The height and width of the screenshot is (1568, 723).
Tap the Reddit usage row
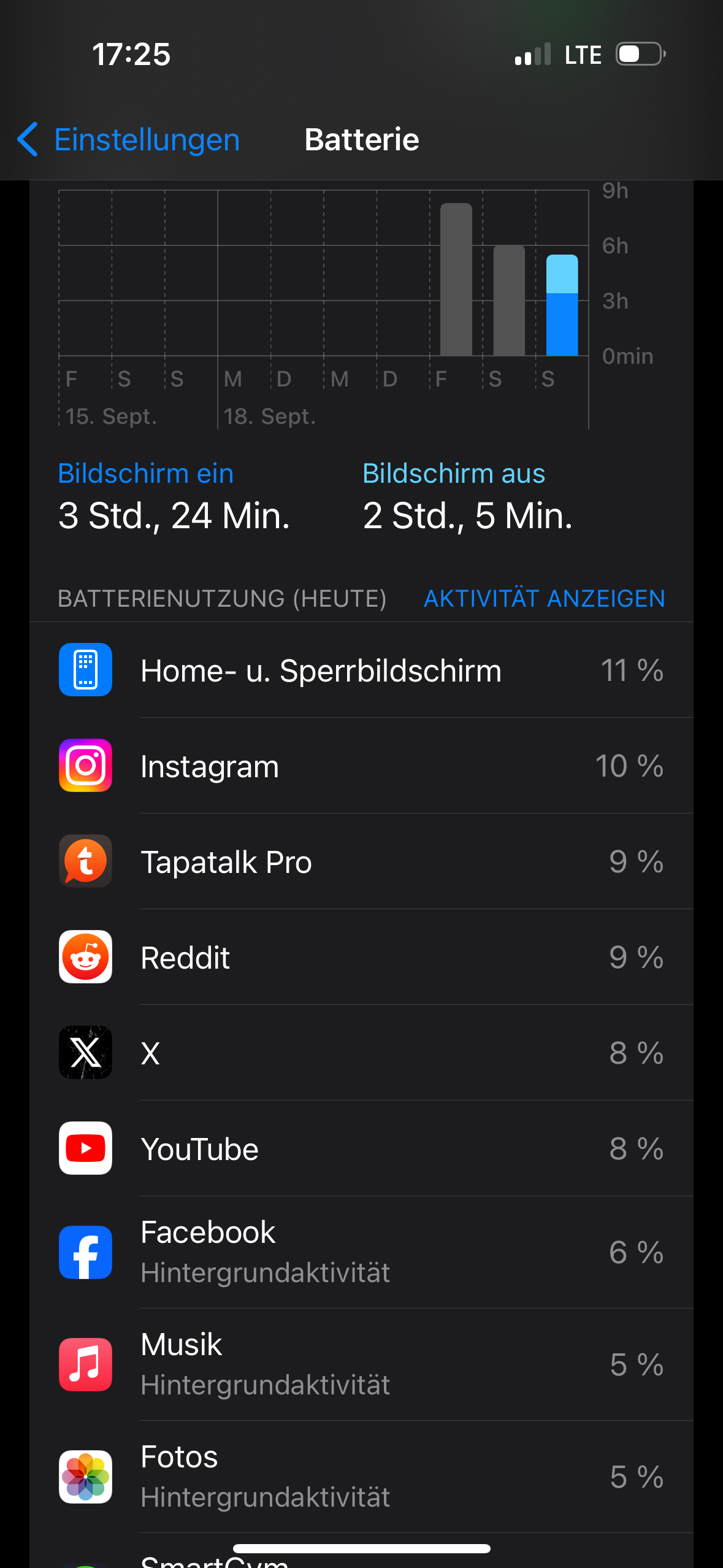361,957
